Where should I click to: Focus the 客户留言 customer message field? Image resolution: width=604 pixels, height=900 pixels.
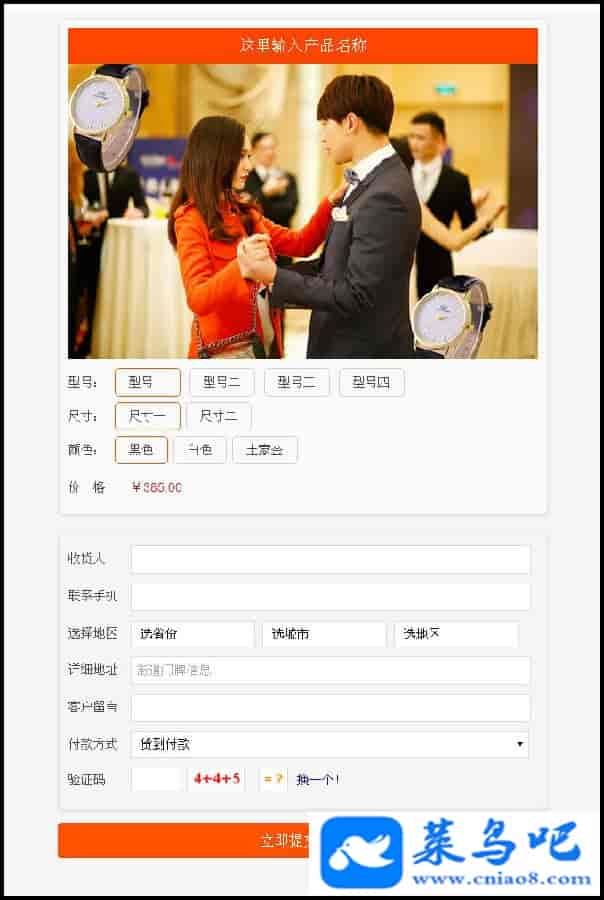pos(330,708)
